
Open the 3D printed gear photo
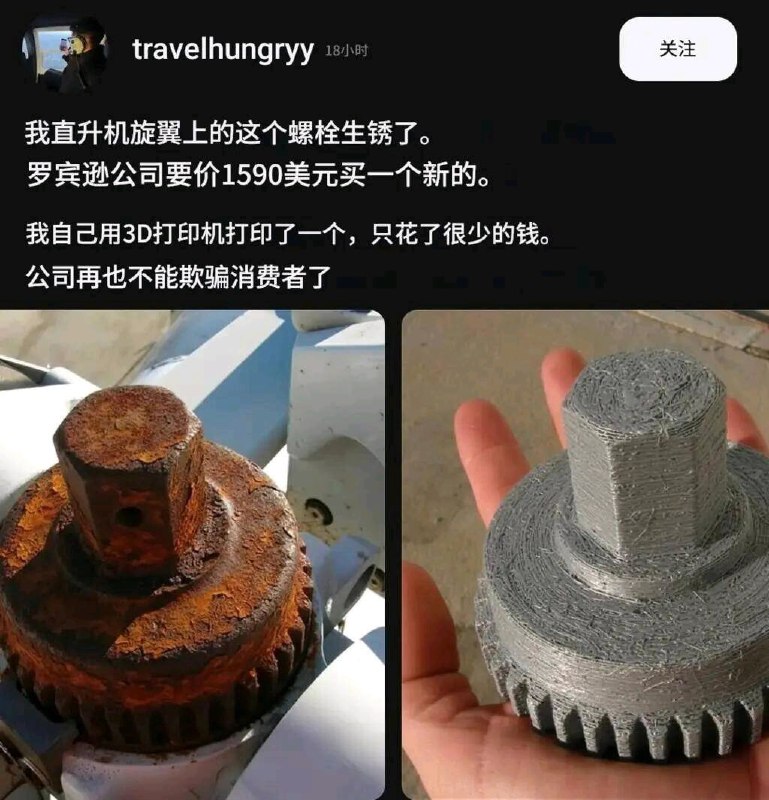[x=584, y=555]
